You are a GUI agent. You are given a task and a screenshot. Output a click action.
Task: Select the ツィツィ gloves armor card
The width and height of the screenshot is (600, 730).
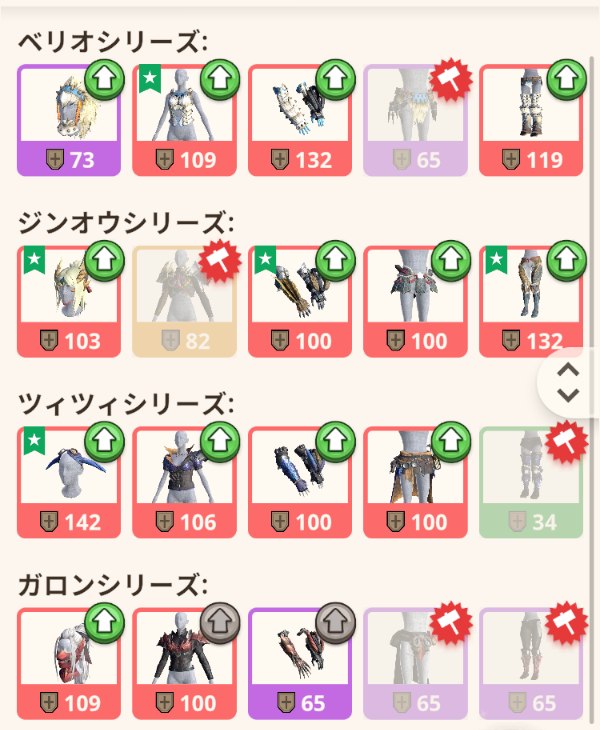click(299, 483)
